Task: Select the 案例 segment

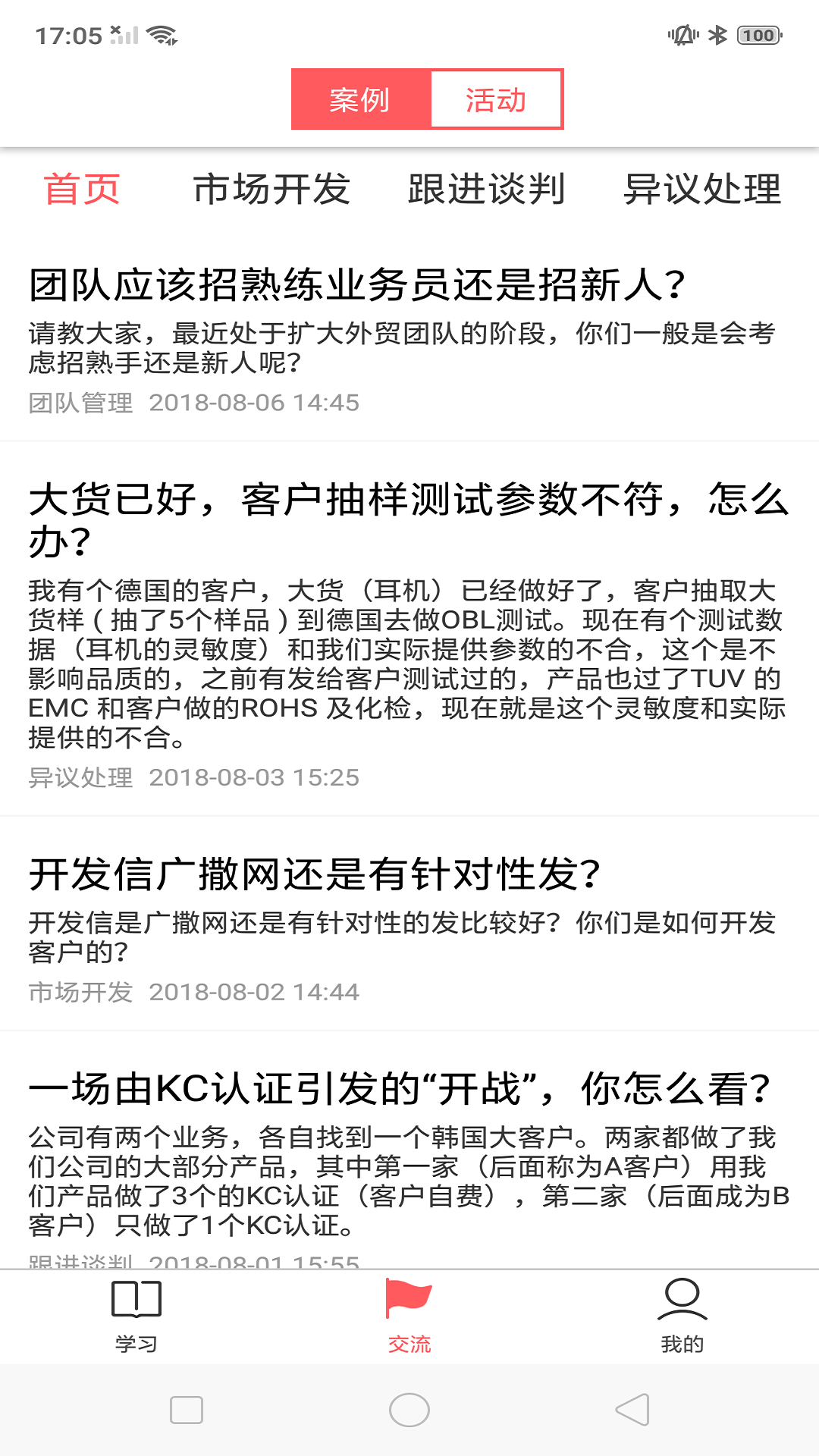Action: click(x=361, y=99)
